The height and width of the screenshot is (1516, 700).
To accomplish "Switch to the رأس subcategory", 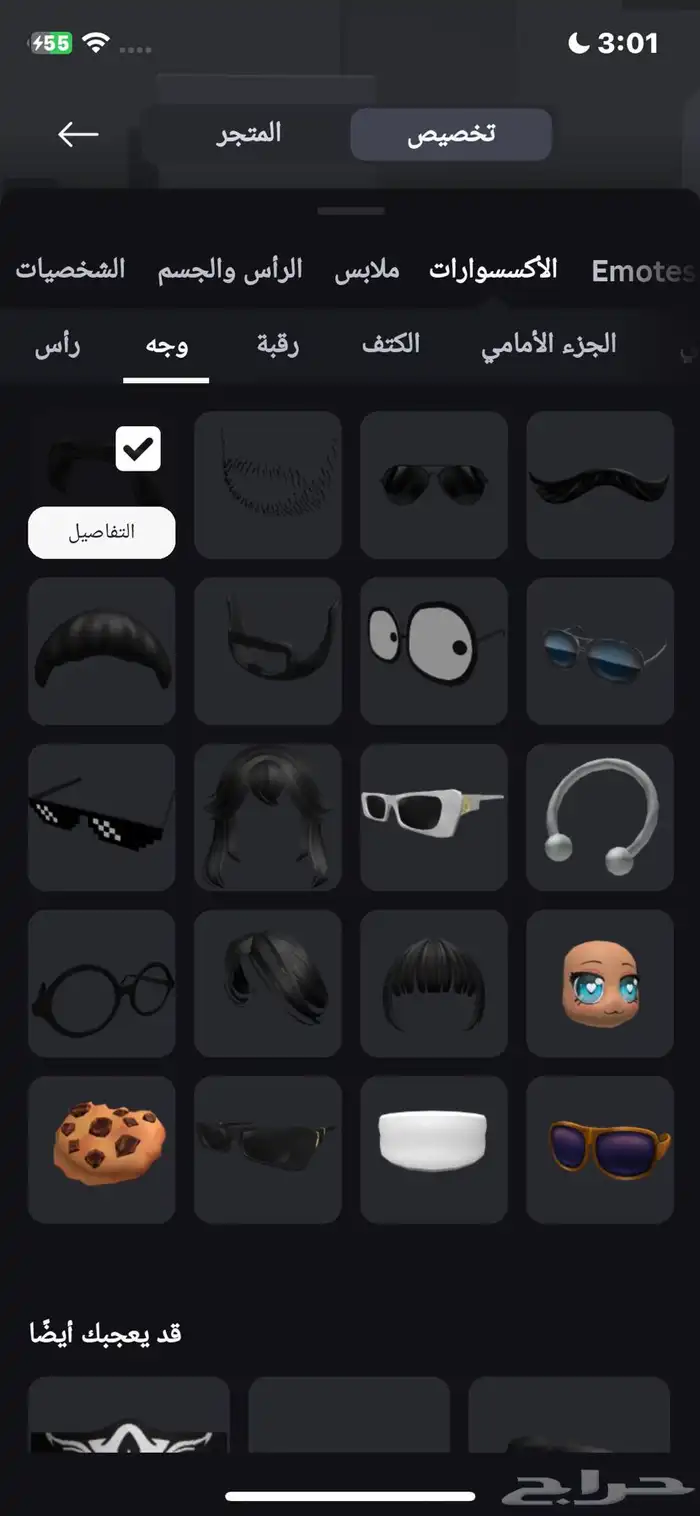I will pos(57,346).
